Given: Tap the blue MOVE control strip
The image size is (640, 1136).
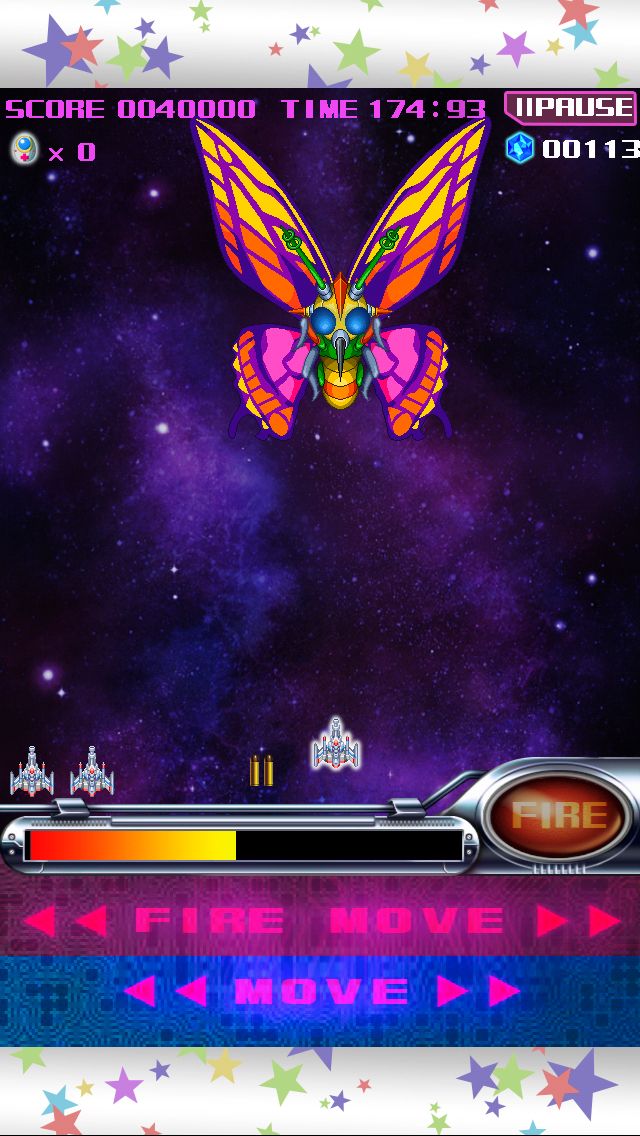Looking at the screenshot, I should pos(320,991).
